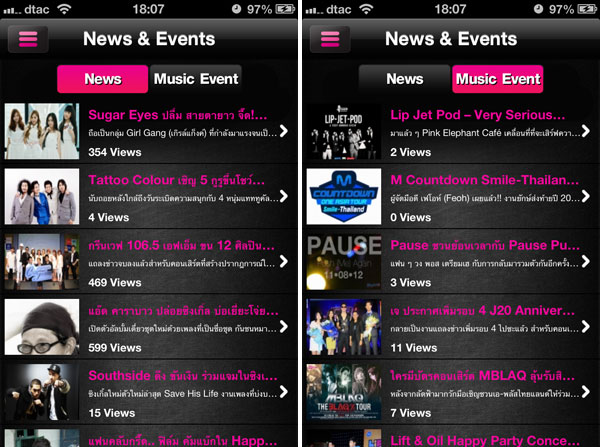Open the Tattoo Colour news story

(150, 196)
